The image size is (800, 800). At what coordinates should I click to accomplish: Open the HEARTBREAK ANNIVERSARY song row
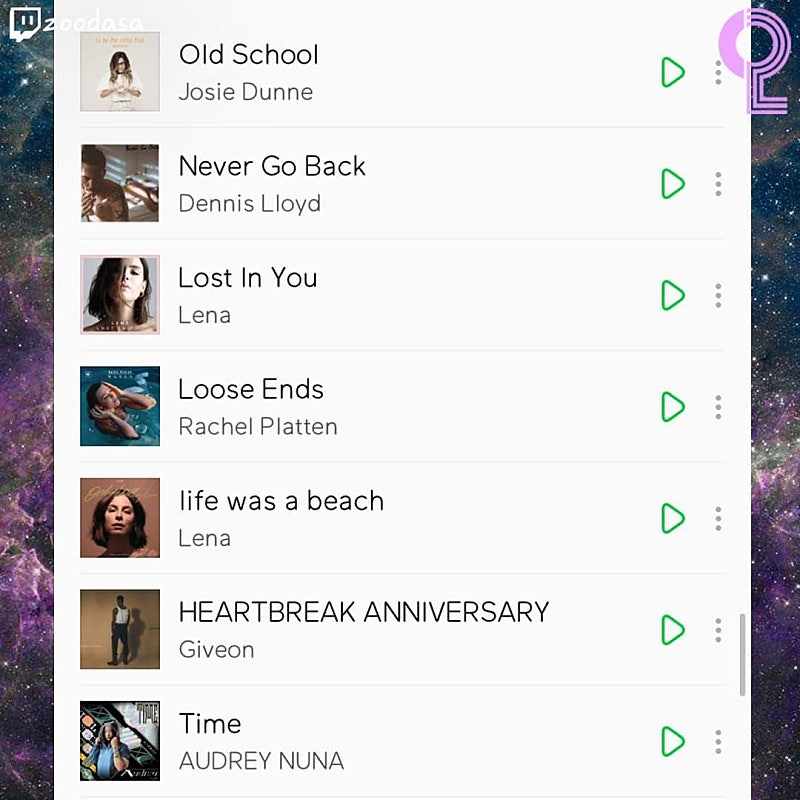pos(402,630)
